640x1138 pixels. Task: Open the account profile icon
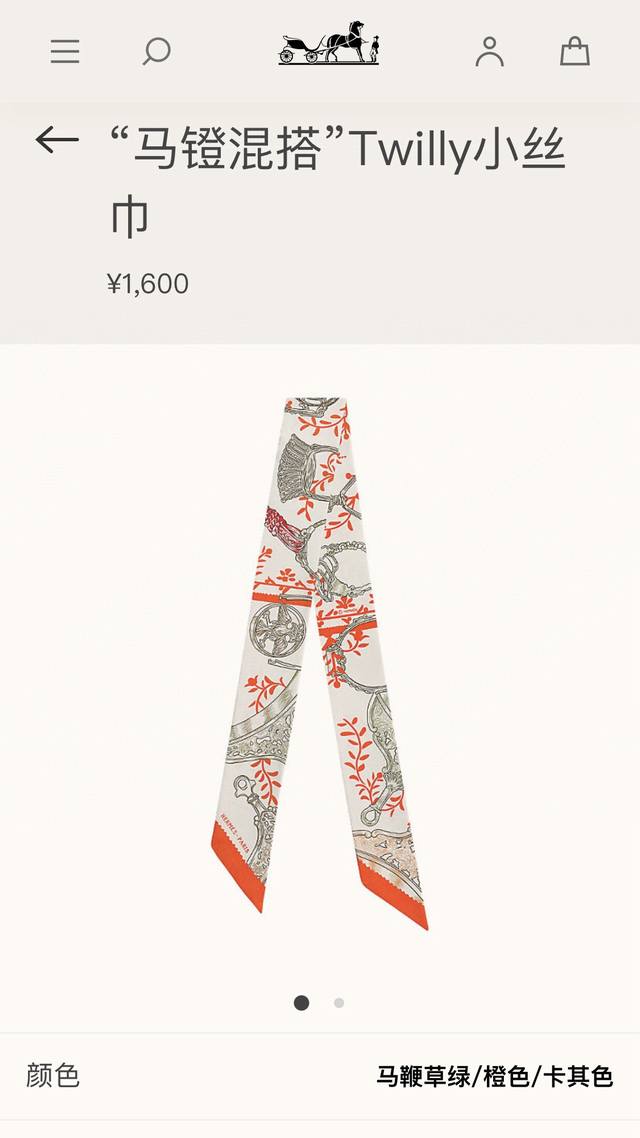click(x=489, y=51)
